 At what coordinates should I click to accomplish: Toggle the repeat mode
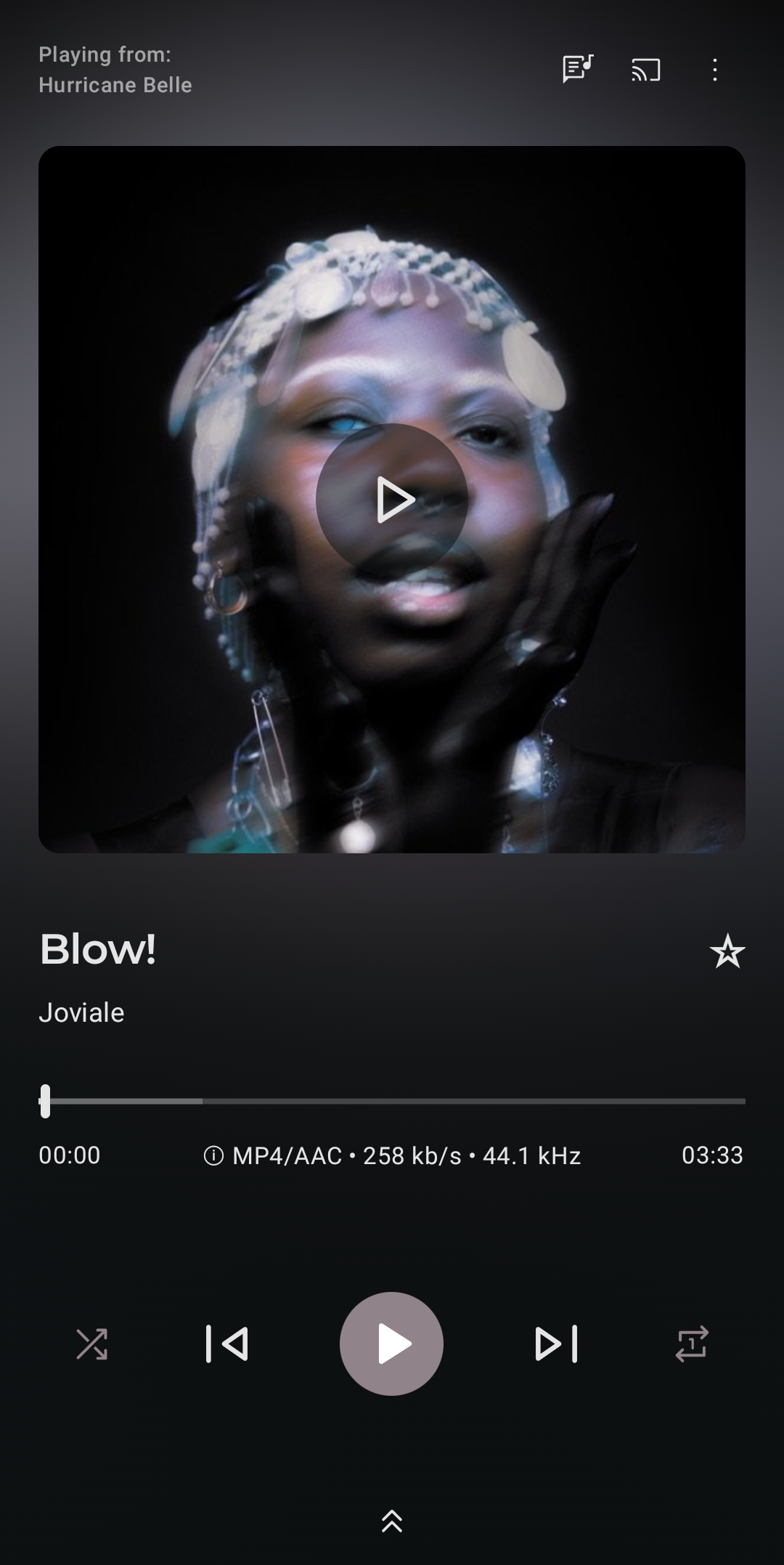tap(691, 1344)
